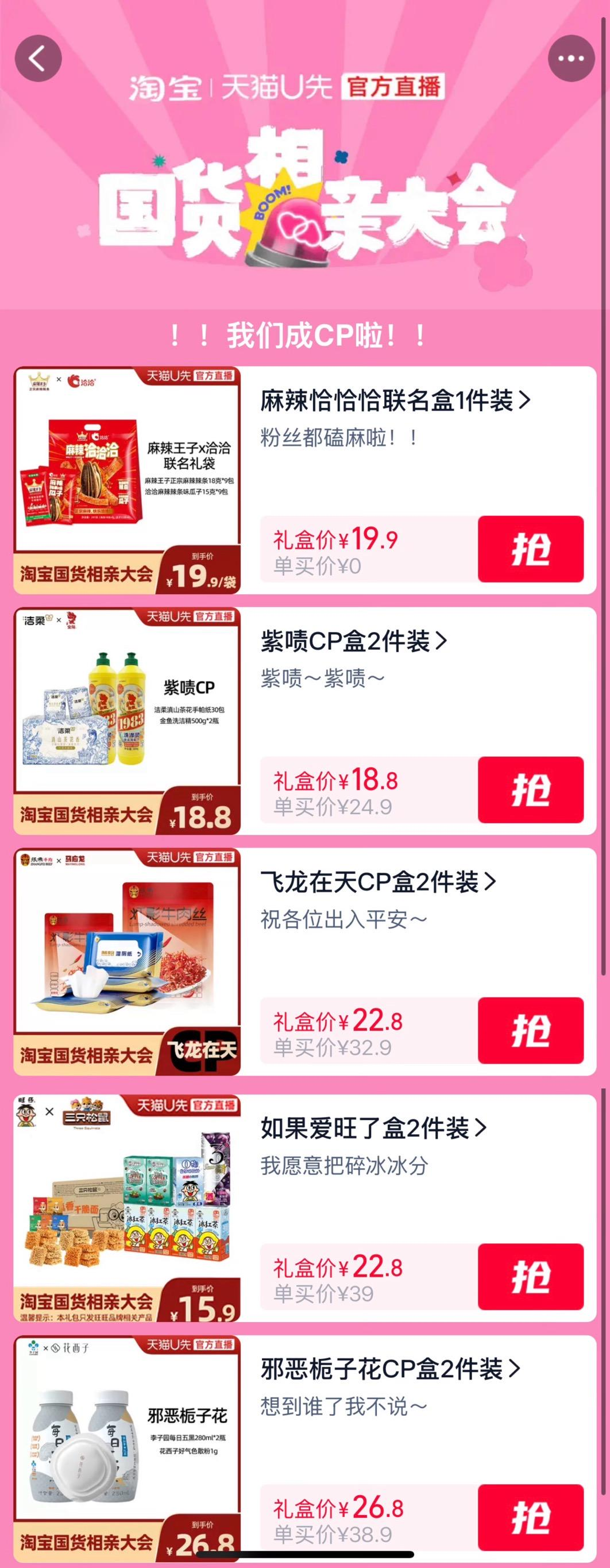Open the 邪恶栀子花CP盒2件装 title link
This screenshot has height=1568, width=610.
[x=389, y=1369]
